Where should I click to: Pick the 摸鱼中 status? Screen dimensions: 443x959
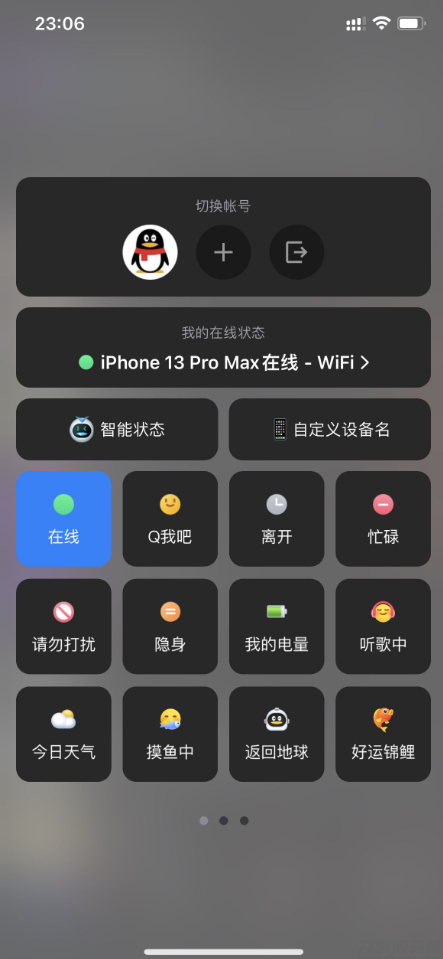click(x=170, y=734)
